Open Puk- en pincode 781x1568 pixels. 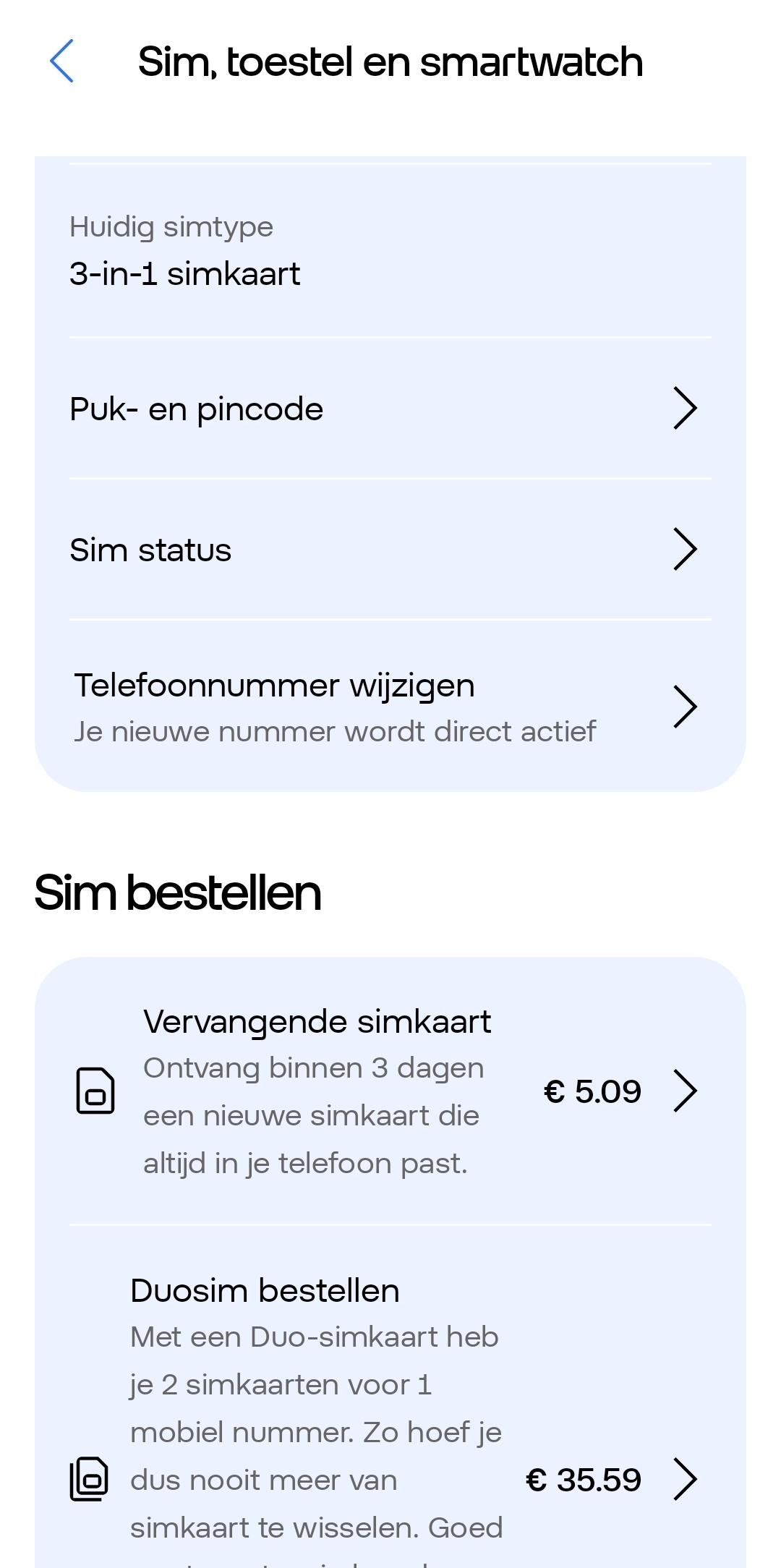tap(390, 409)
